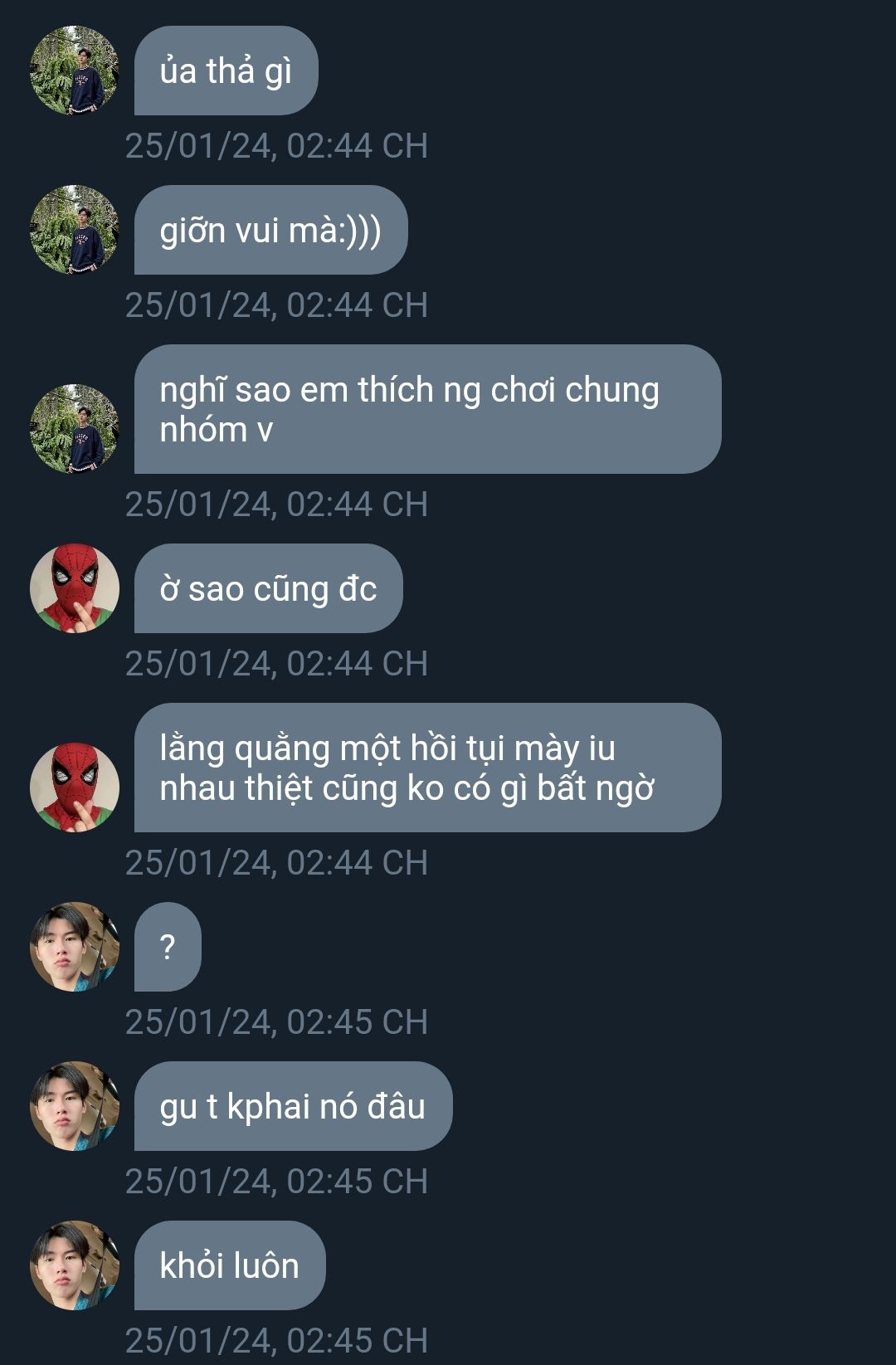View profile beside "nghĩ sao em thích ng" message
Viewport: 896px width, 1365px height.
pos(75,429)
